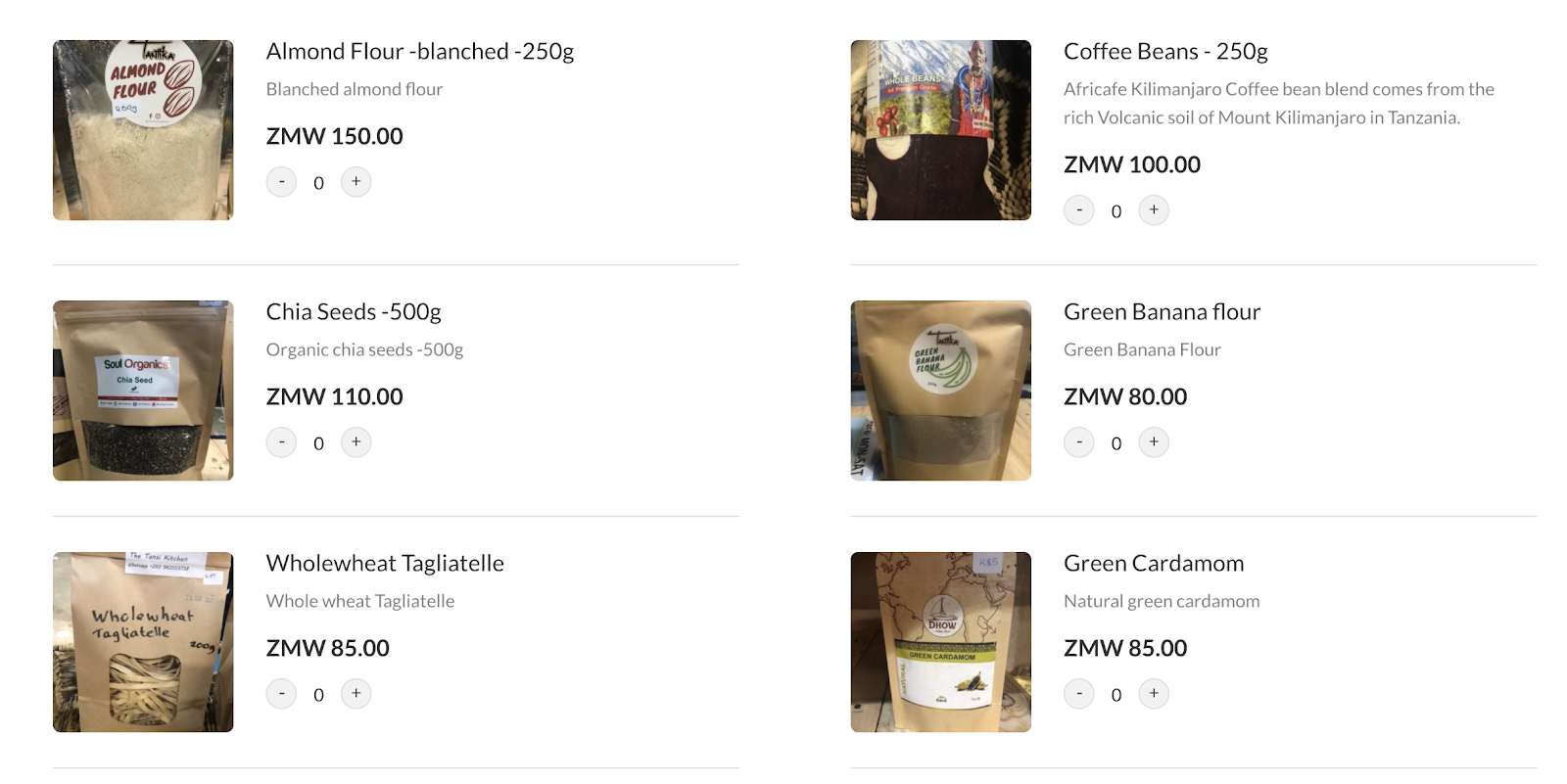The image size is (1567, 784).
Task: Open the Chia Seeds product image
Action: [x=143, y=391]
